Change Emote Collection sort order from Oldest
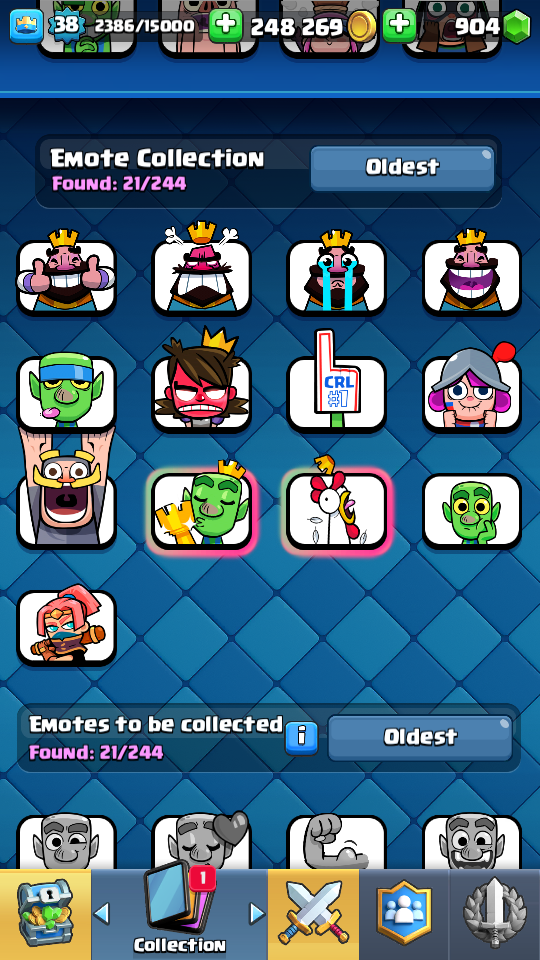540x960 pixels. coord(402,168)
